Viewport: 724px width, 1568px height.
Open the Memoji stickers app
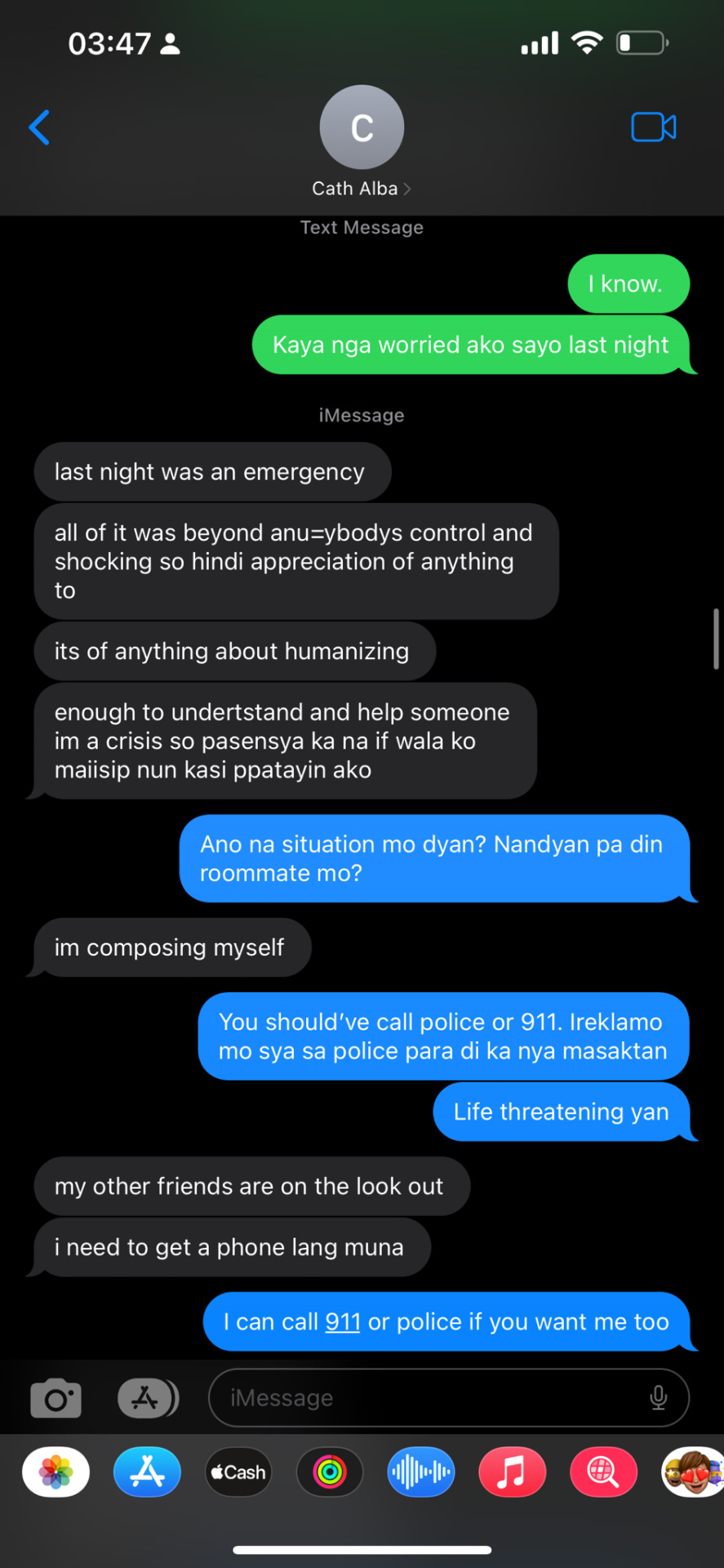point(692,1472)
